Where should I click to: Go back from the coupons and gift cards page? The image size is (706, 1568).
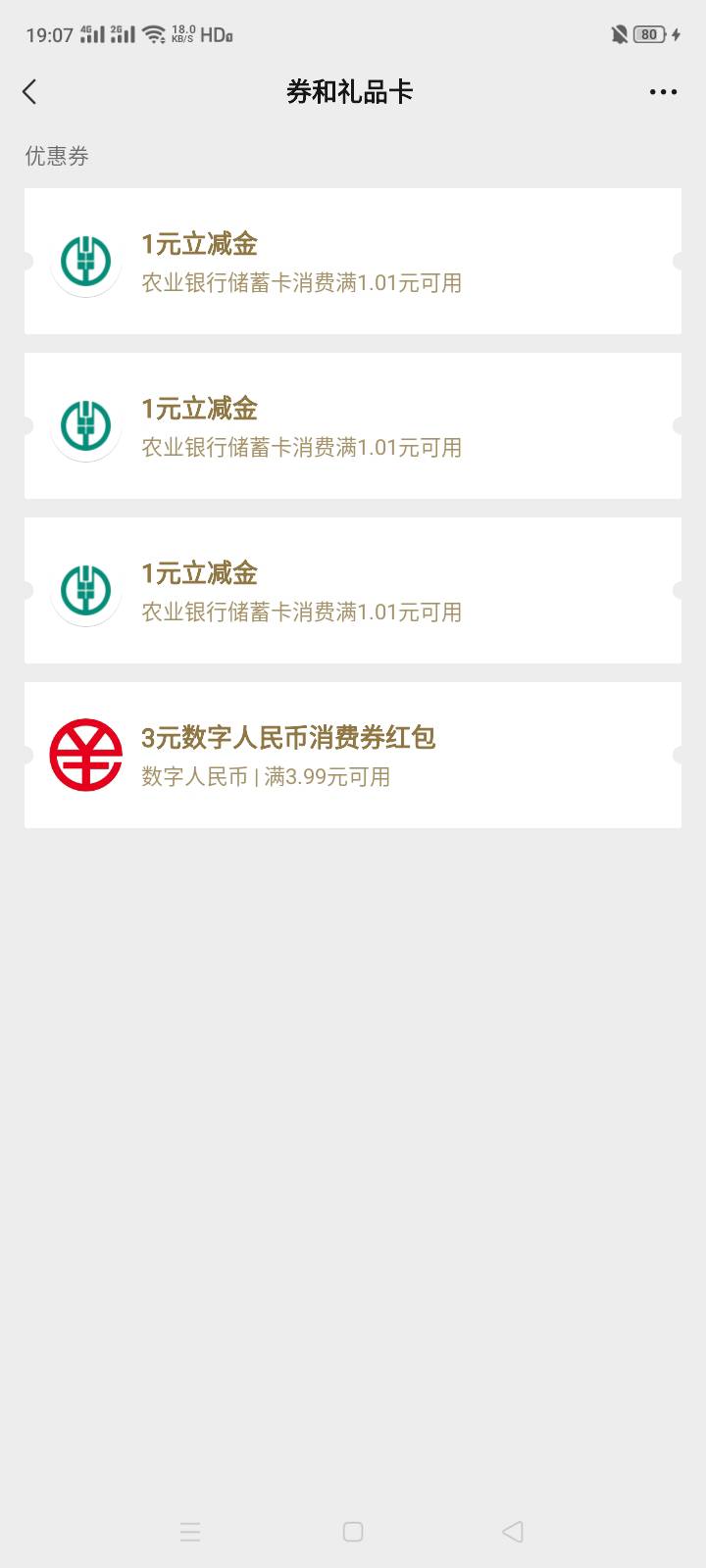point(29,92)
